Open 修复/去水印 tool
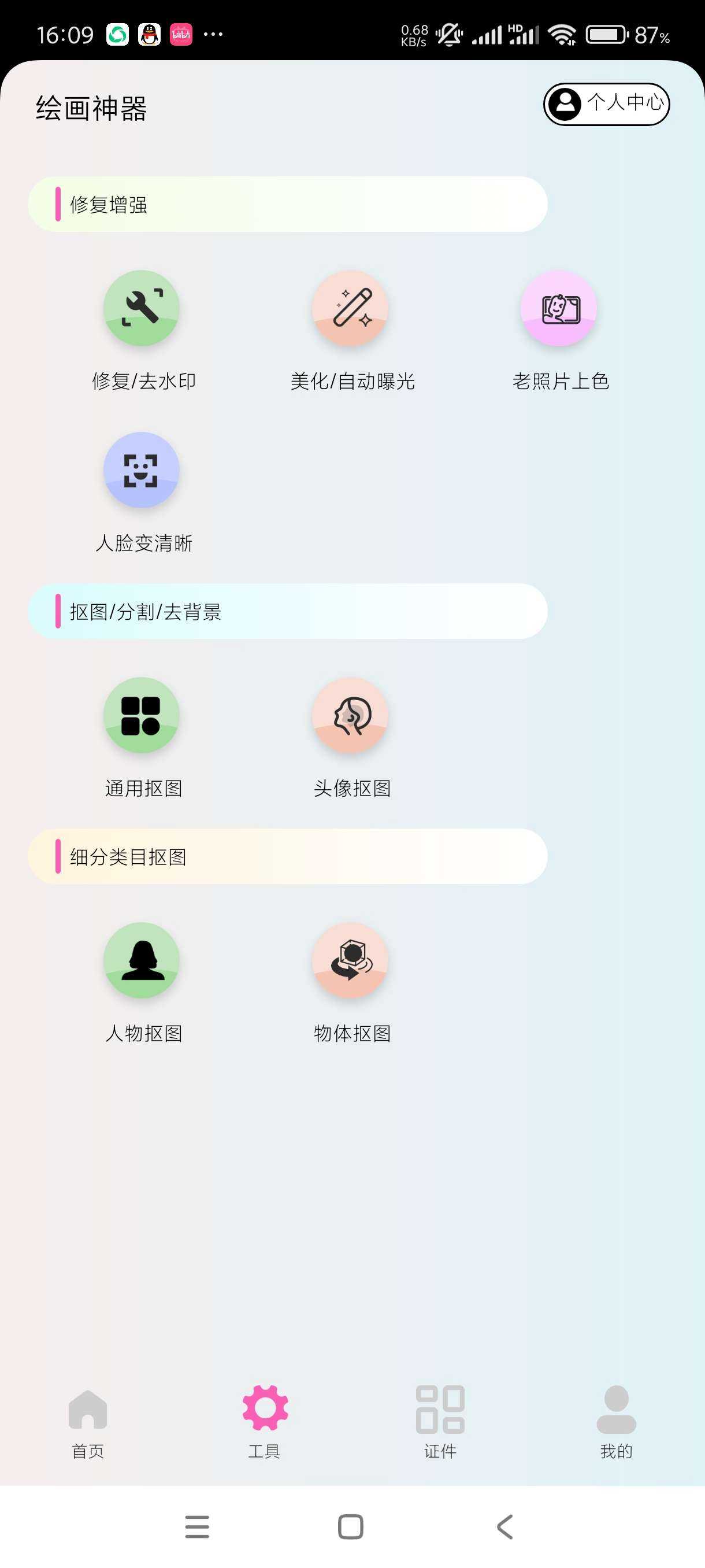Image resolution: width=705 pixels, height=1568 pixels. tap(142, 309)
